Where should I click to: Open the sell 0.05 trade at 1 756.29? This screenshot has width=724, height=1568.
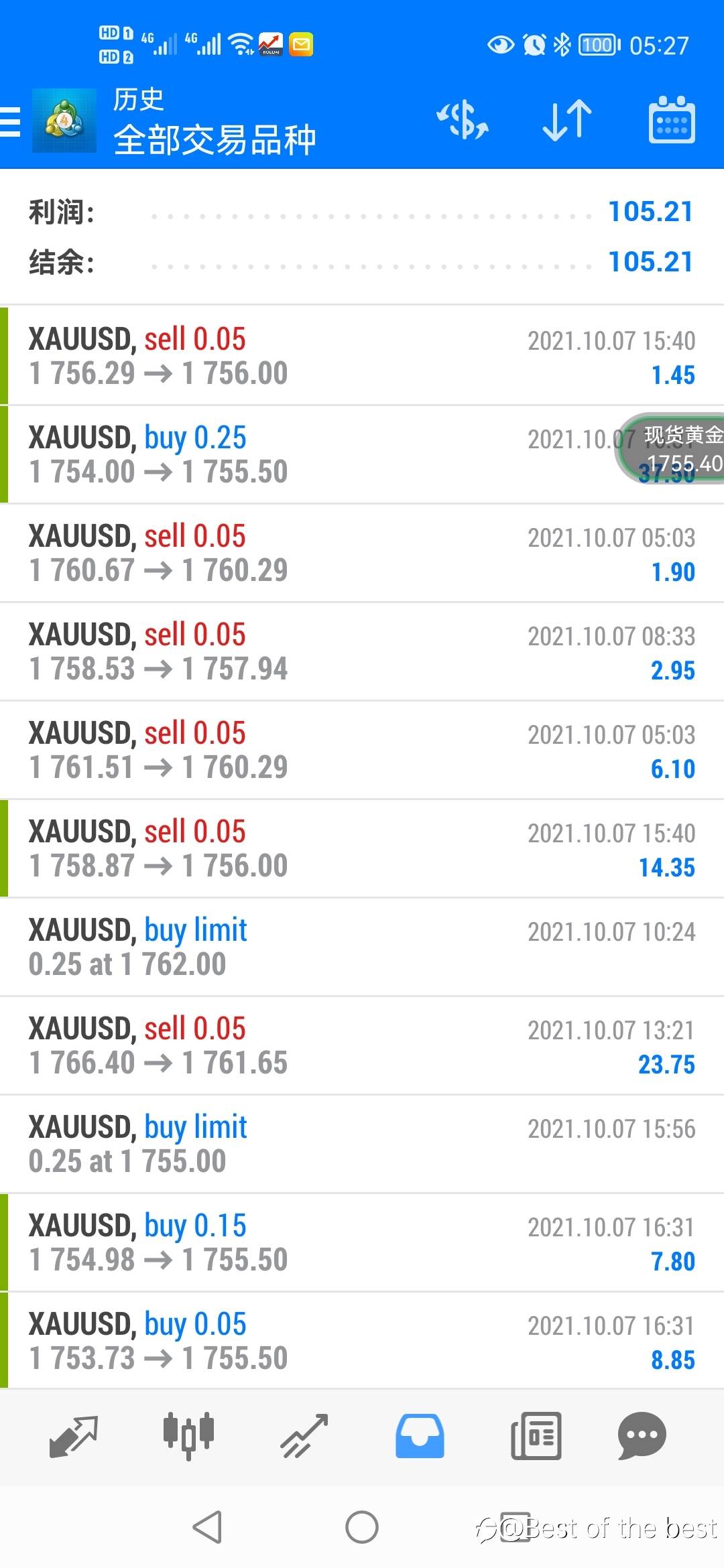click(362, 356)
